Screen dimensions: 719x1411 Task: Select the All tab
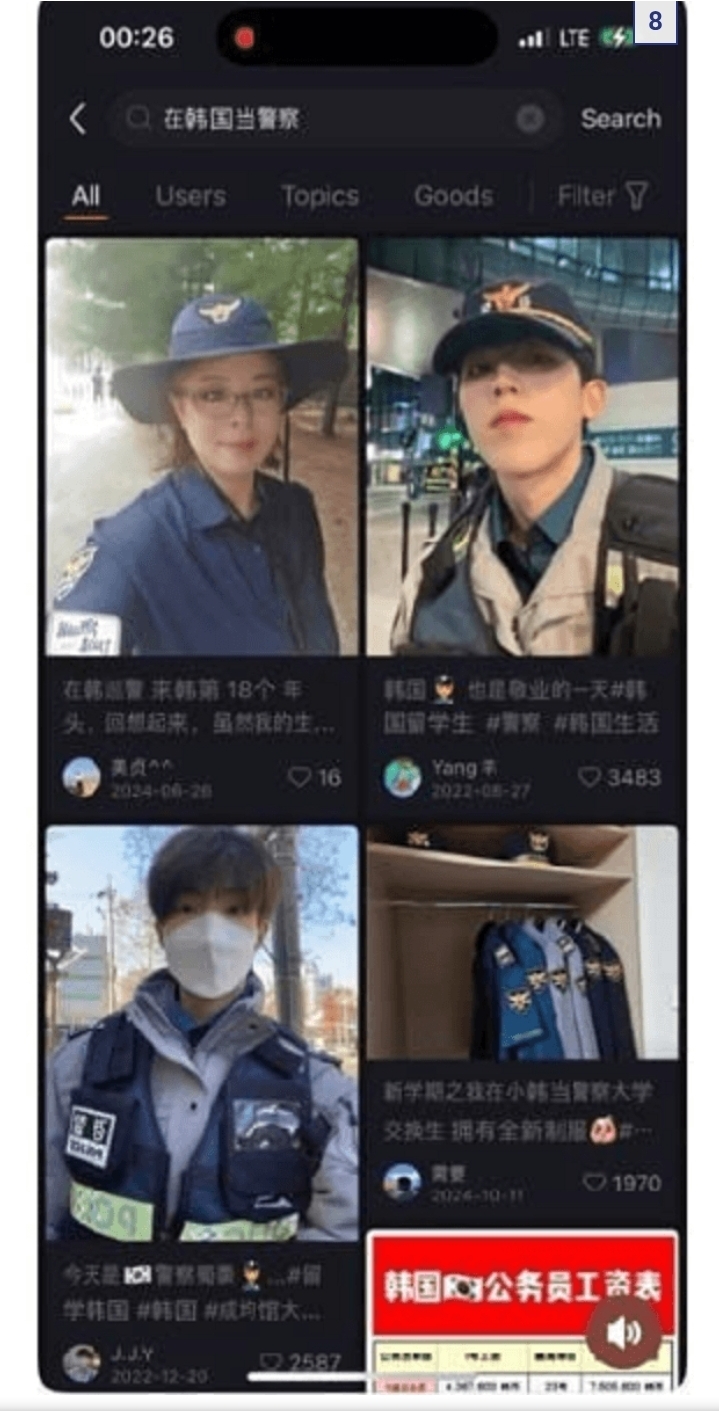point(86,196)
